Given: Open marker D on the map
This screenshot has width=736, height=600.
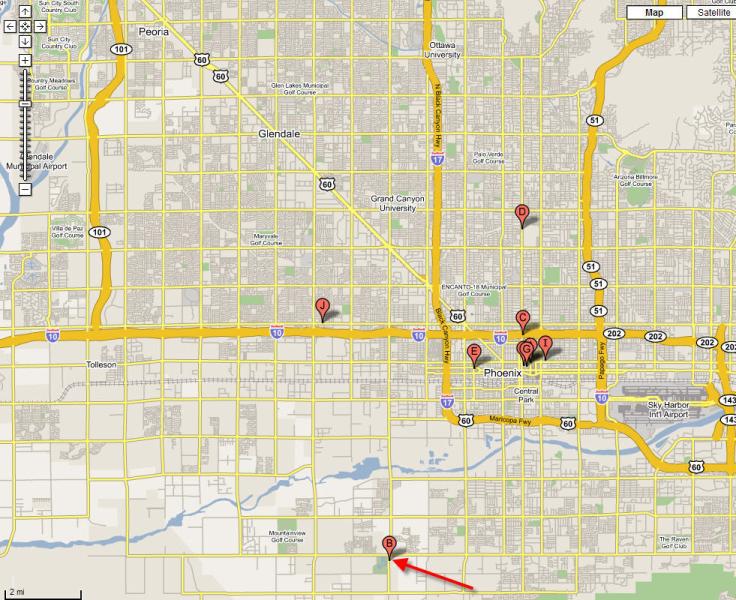Looking at the screenshot, I should point(521,212).
